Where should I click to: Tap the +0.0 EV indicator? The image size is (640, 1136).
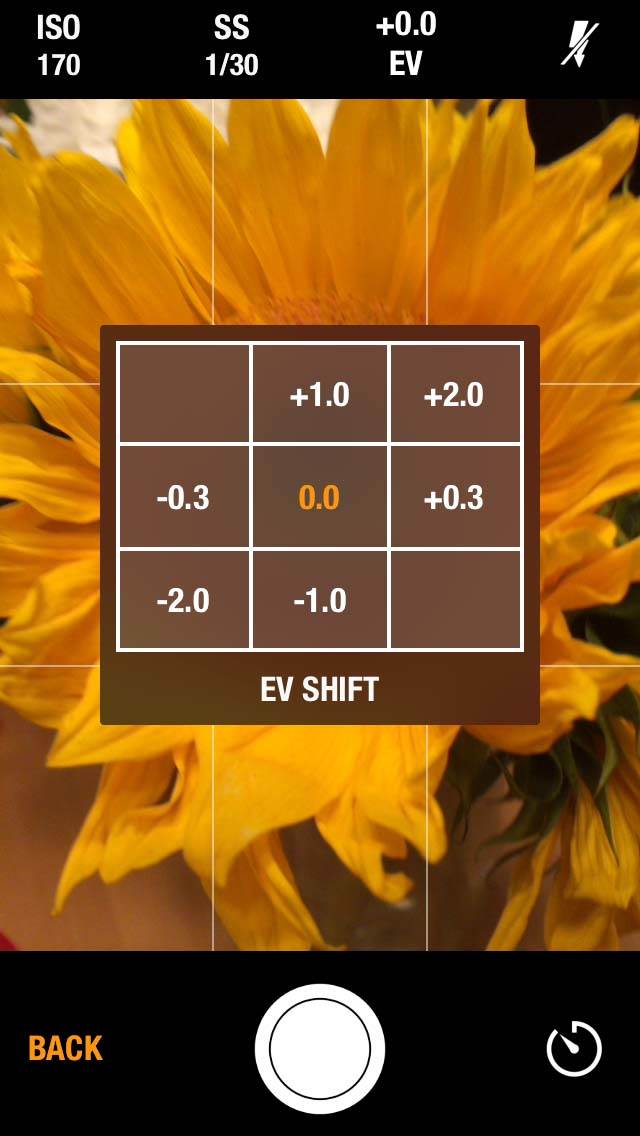click(x=406, y=44)
